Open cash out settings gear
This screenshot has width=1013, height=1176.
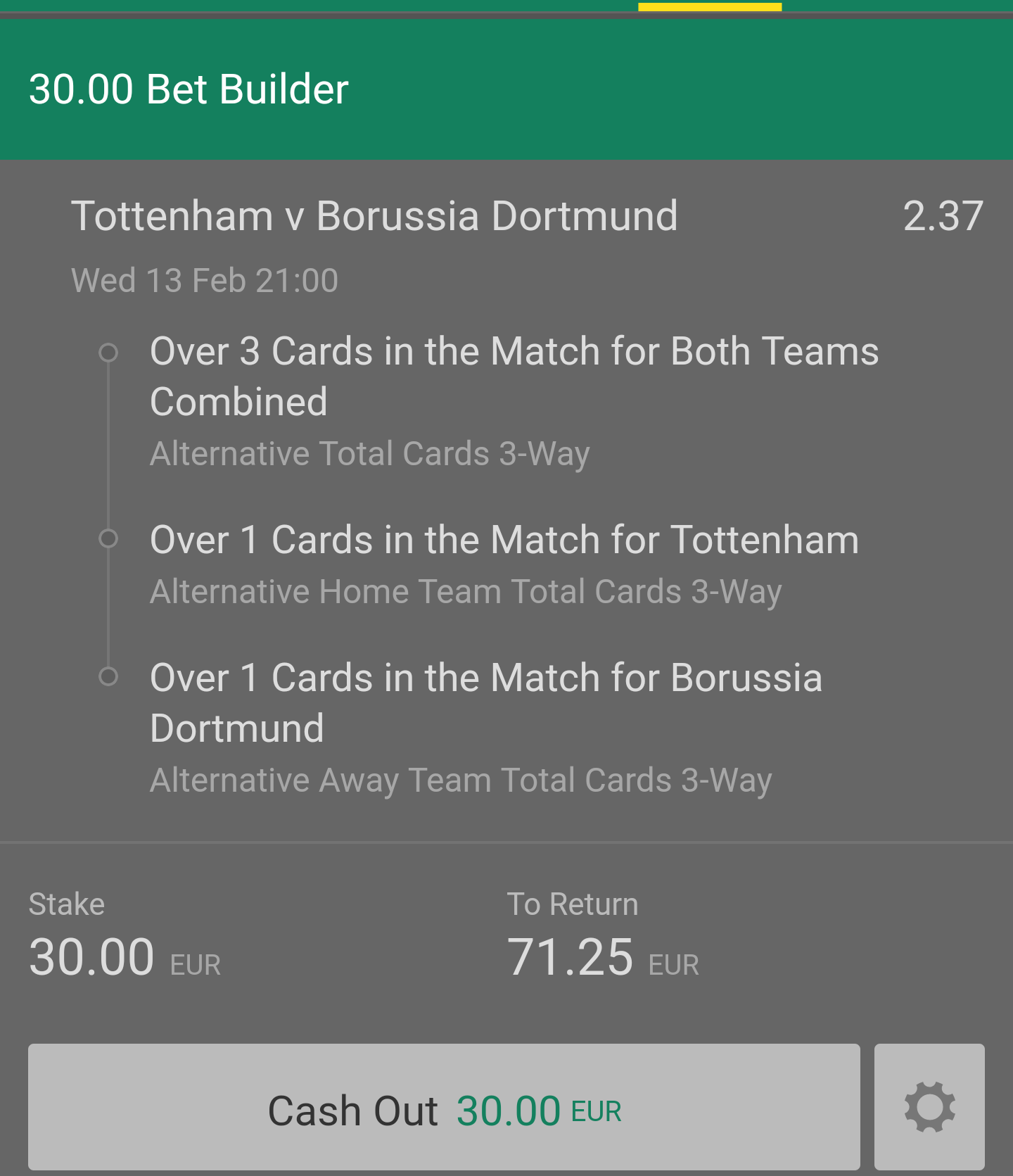[929, 1108]
